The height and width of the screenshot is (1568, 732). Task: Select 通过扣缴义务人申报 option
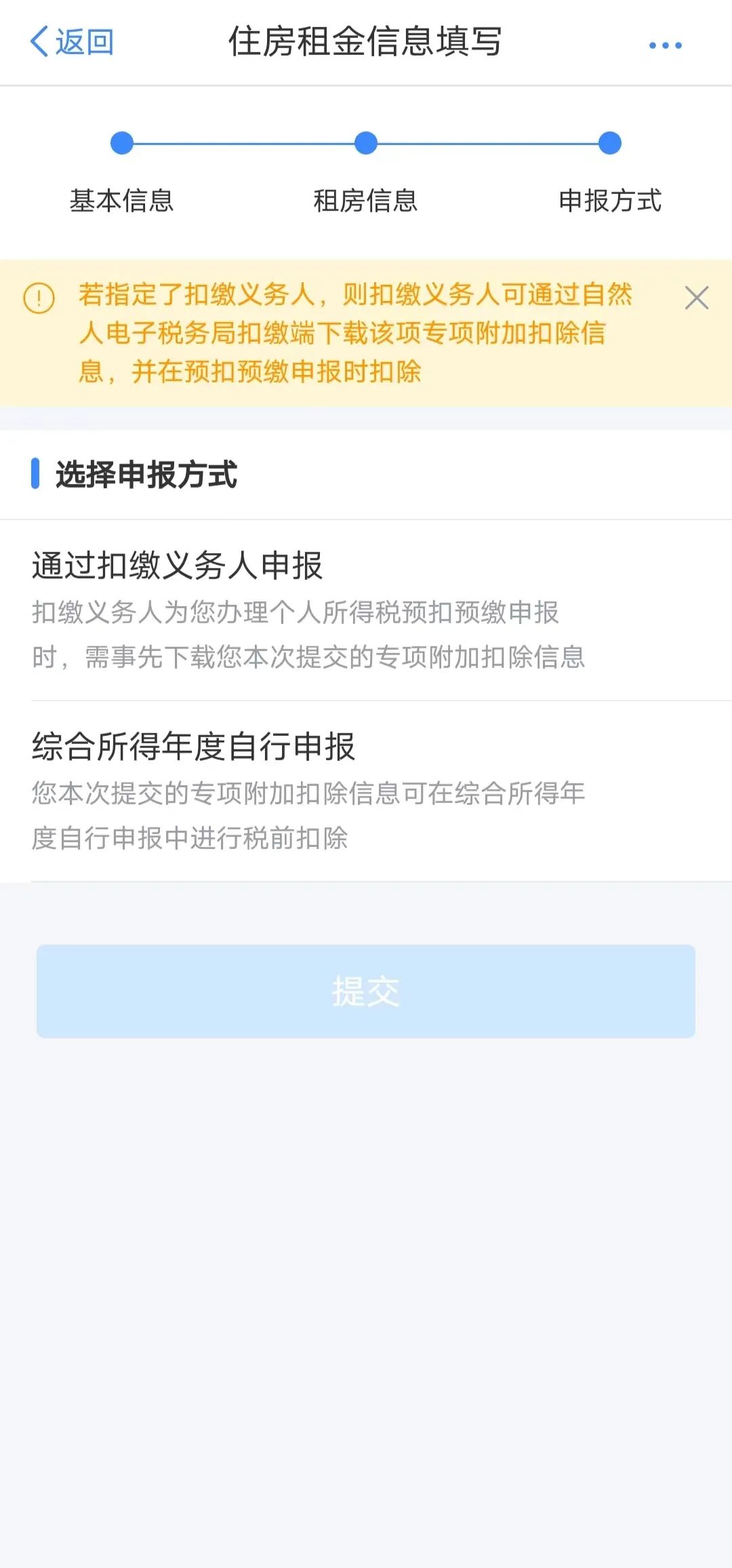click(366, 610)
